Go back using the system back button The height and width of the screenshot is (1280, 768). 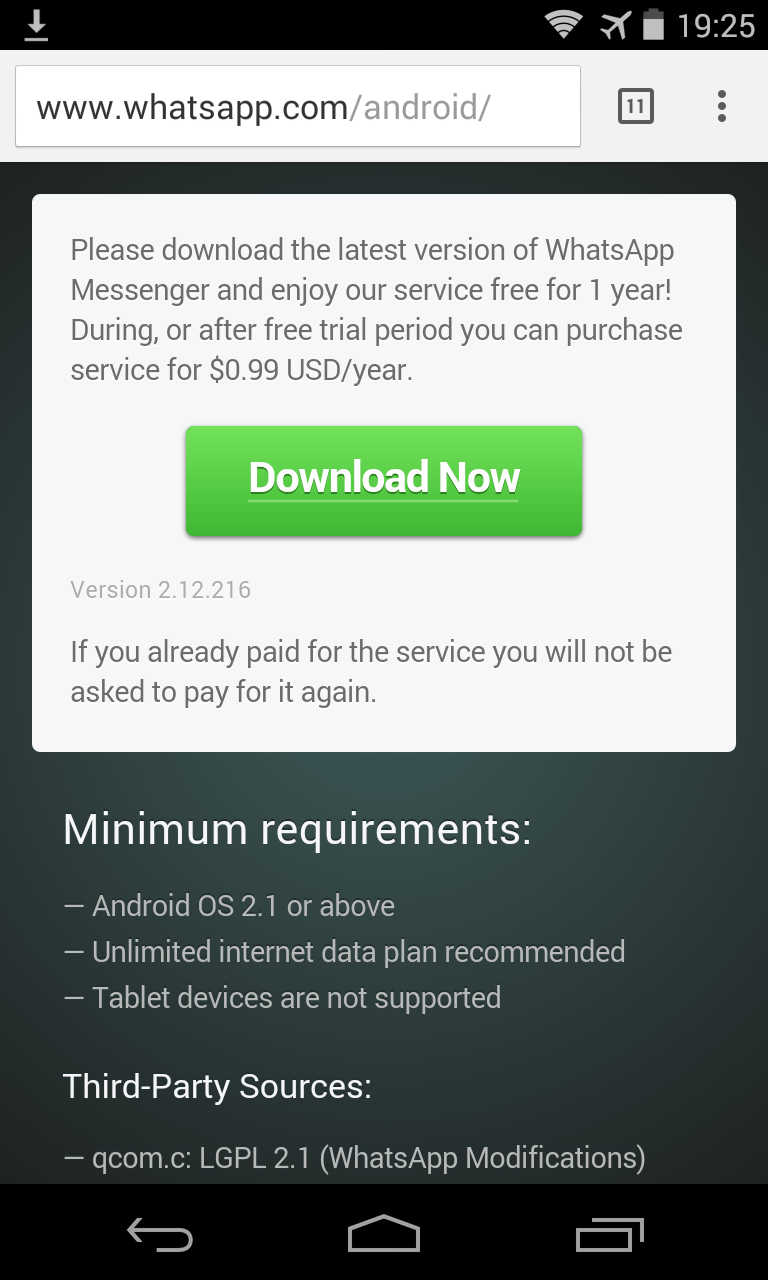(160, 1234)
